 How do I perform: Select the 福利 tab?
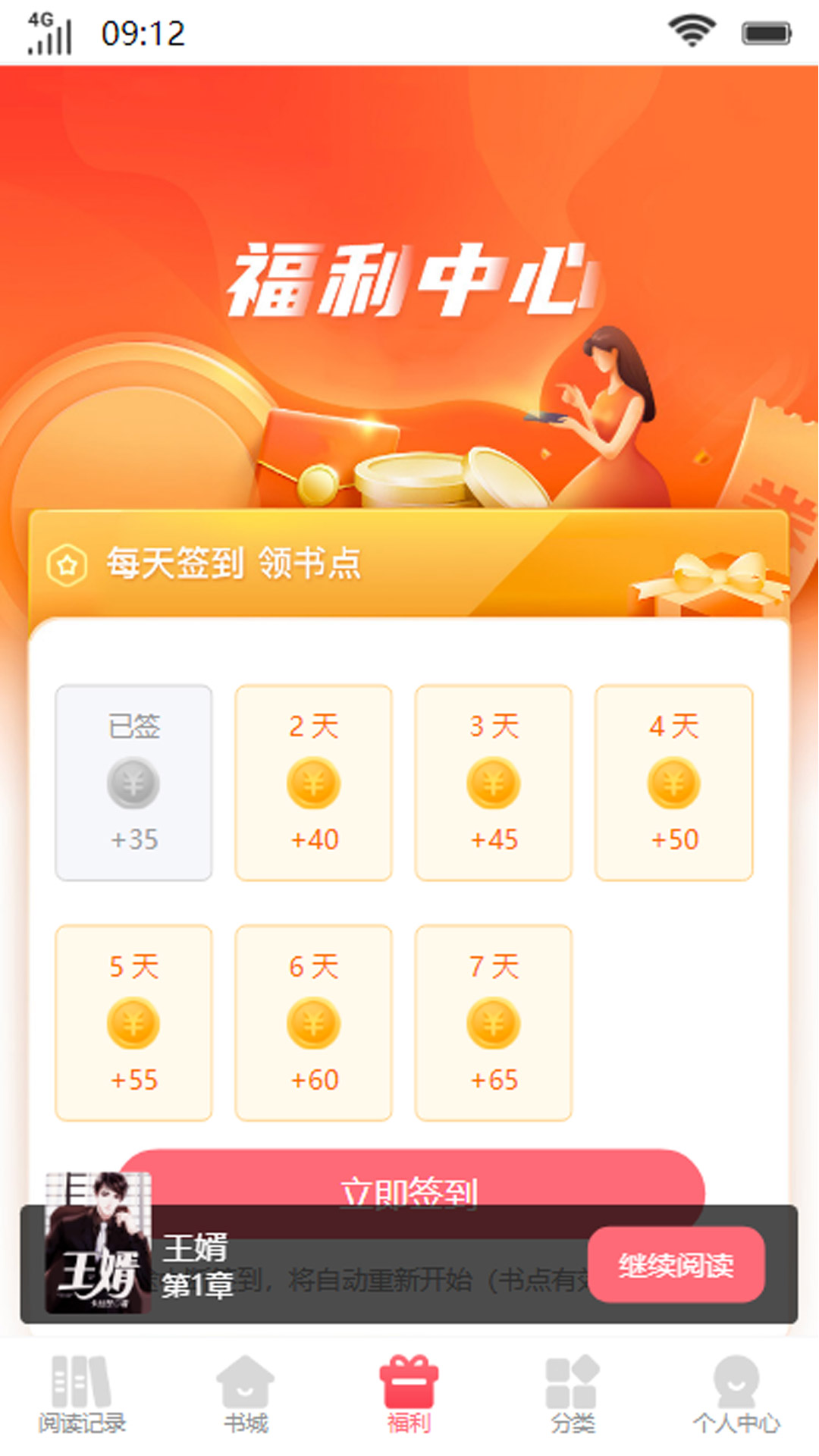pyautogui.click(x=409, y=1395)
